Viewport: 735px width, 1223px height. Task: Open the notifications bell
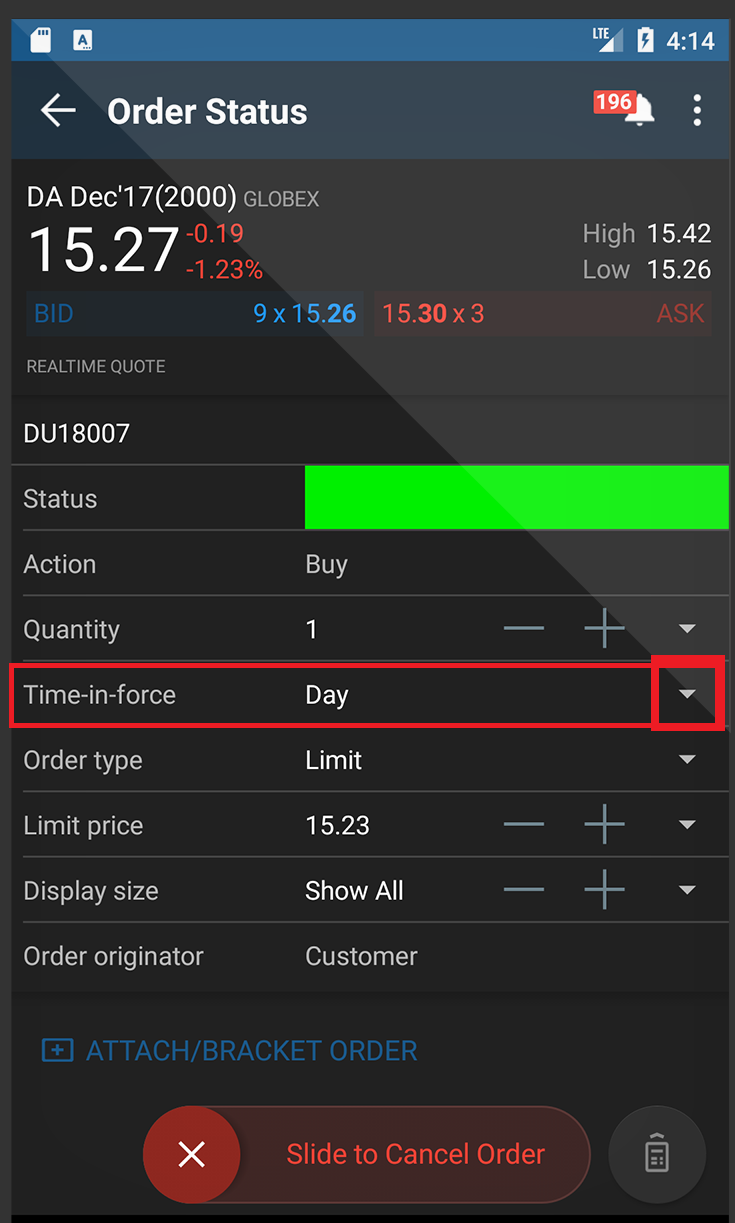637,110
